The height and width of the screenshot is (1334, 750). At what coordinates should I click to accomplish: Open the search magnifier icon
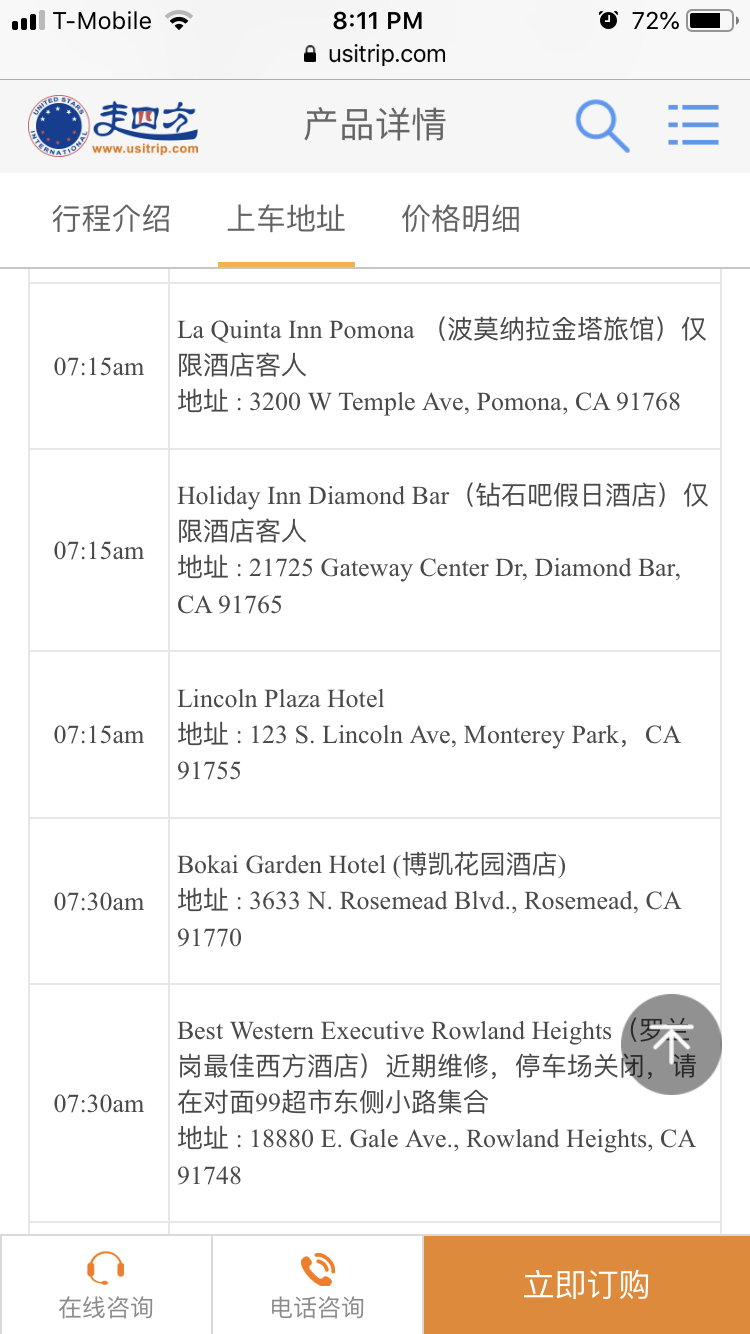pyautogui.click(x=602, y=126)
